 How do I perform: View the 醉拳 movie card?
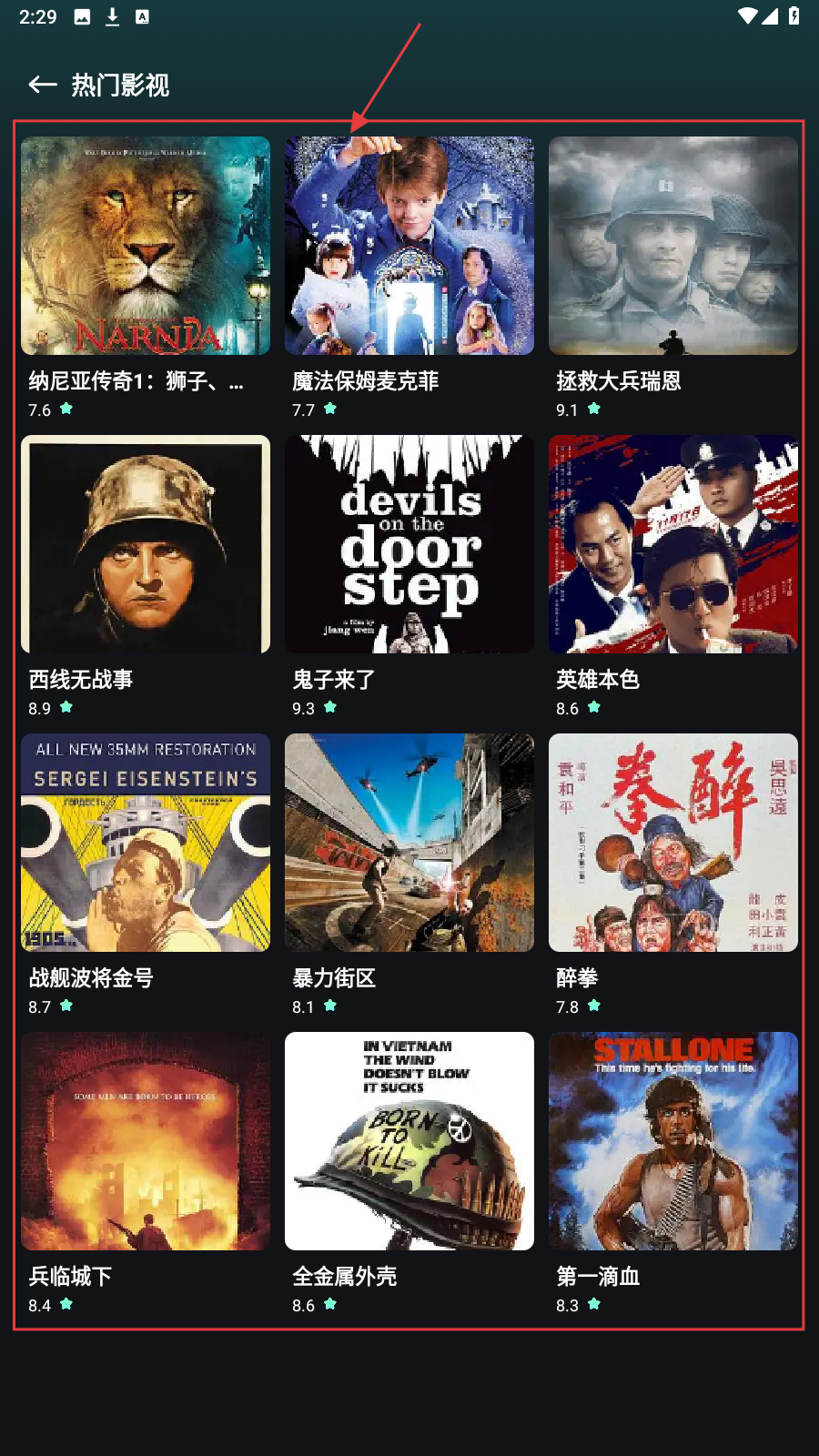(x=673, y=844)
